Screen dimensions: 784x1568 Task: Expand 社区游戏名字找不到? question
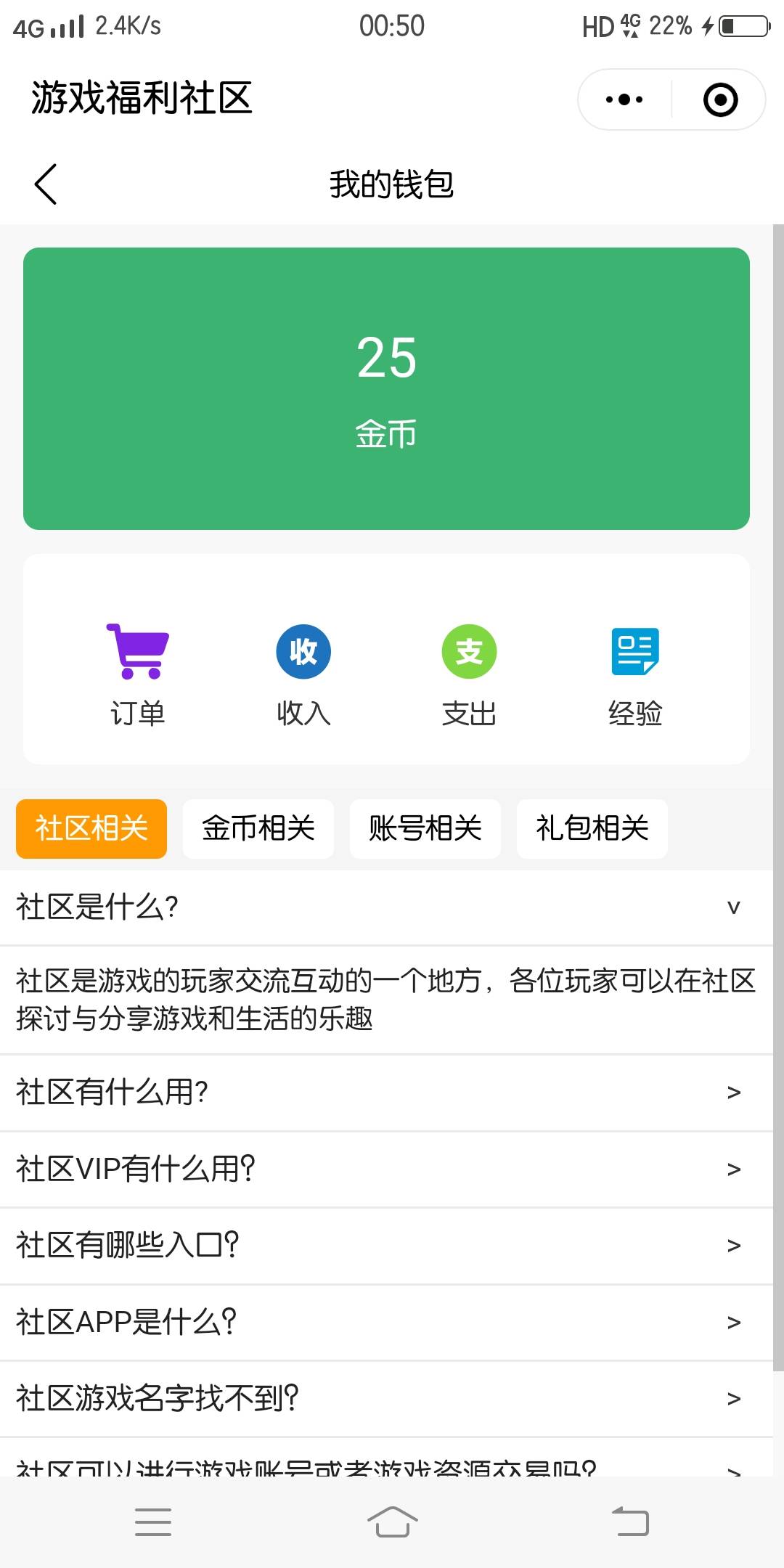(385, 1399)
